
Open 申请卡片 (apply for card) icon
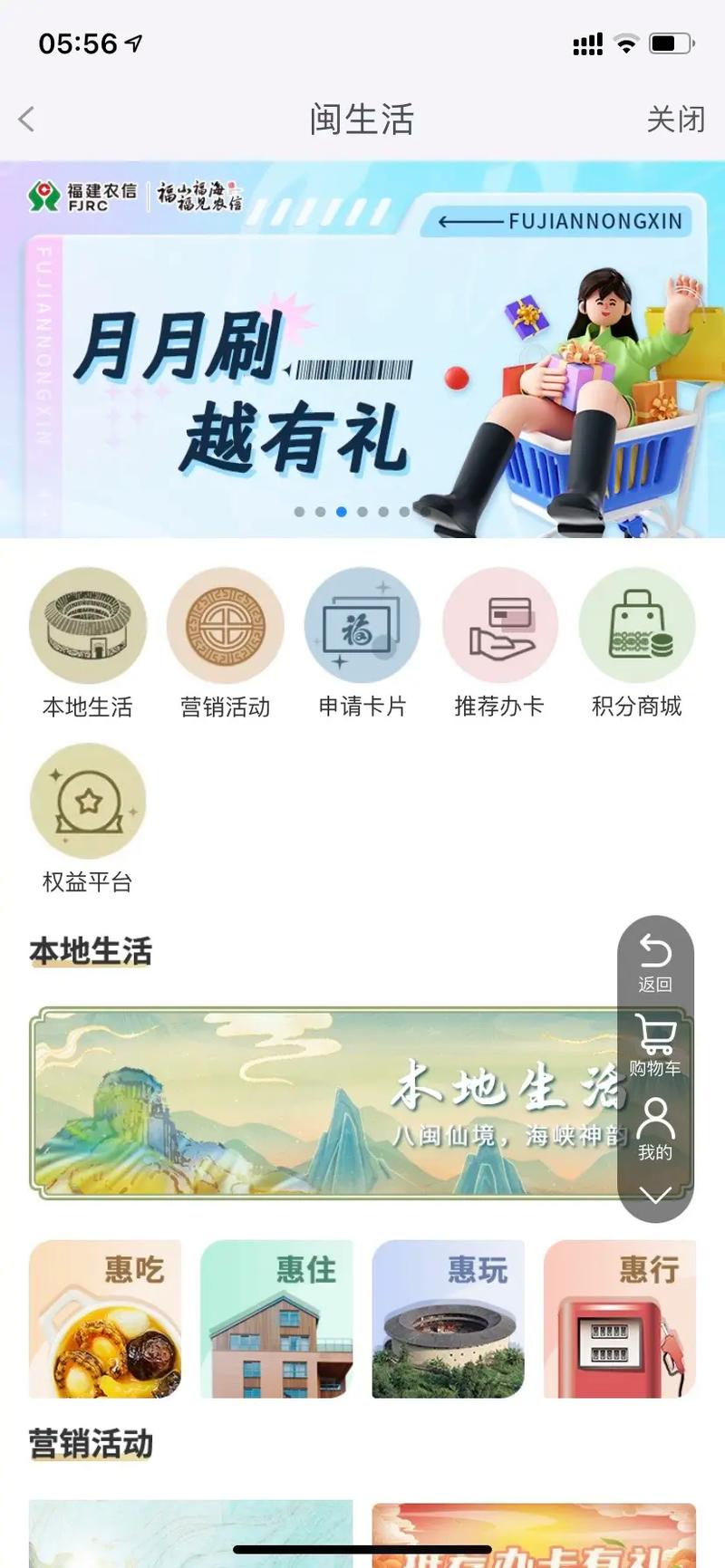[x=362, y=625]
